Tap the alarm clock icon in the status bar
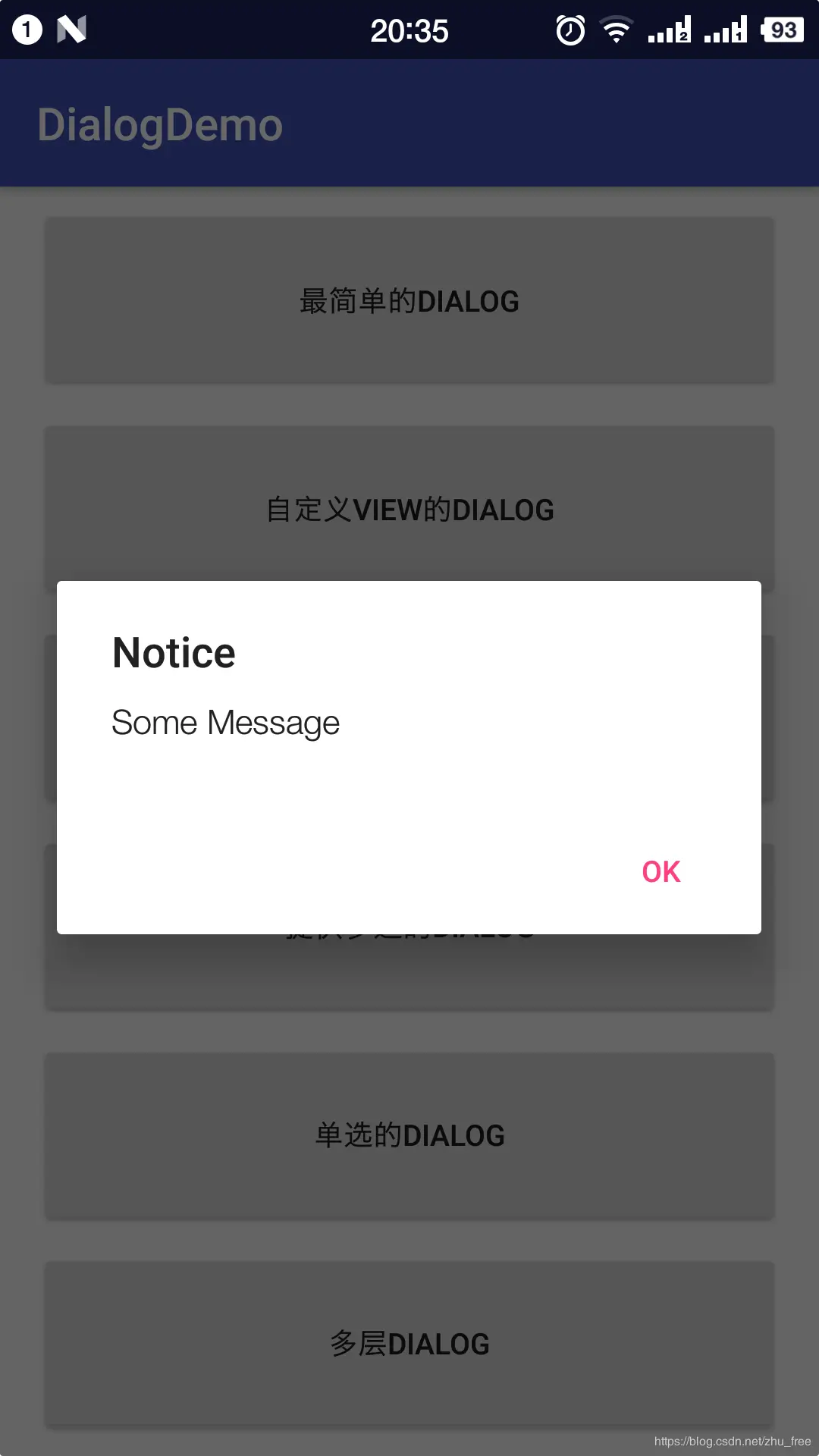Viewport: 819px width, 1456px height. 569,29
